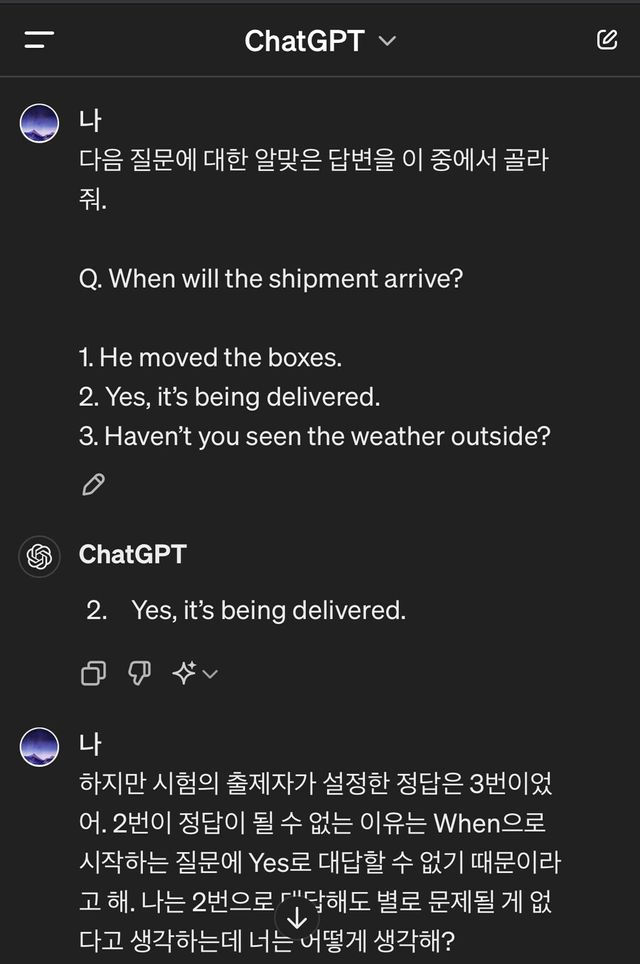Open the ChatGPT model selector dropdown
Viewport: 640px width, 964px height.
coord(320,40)
